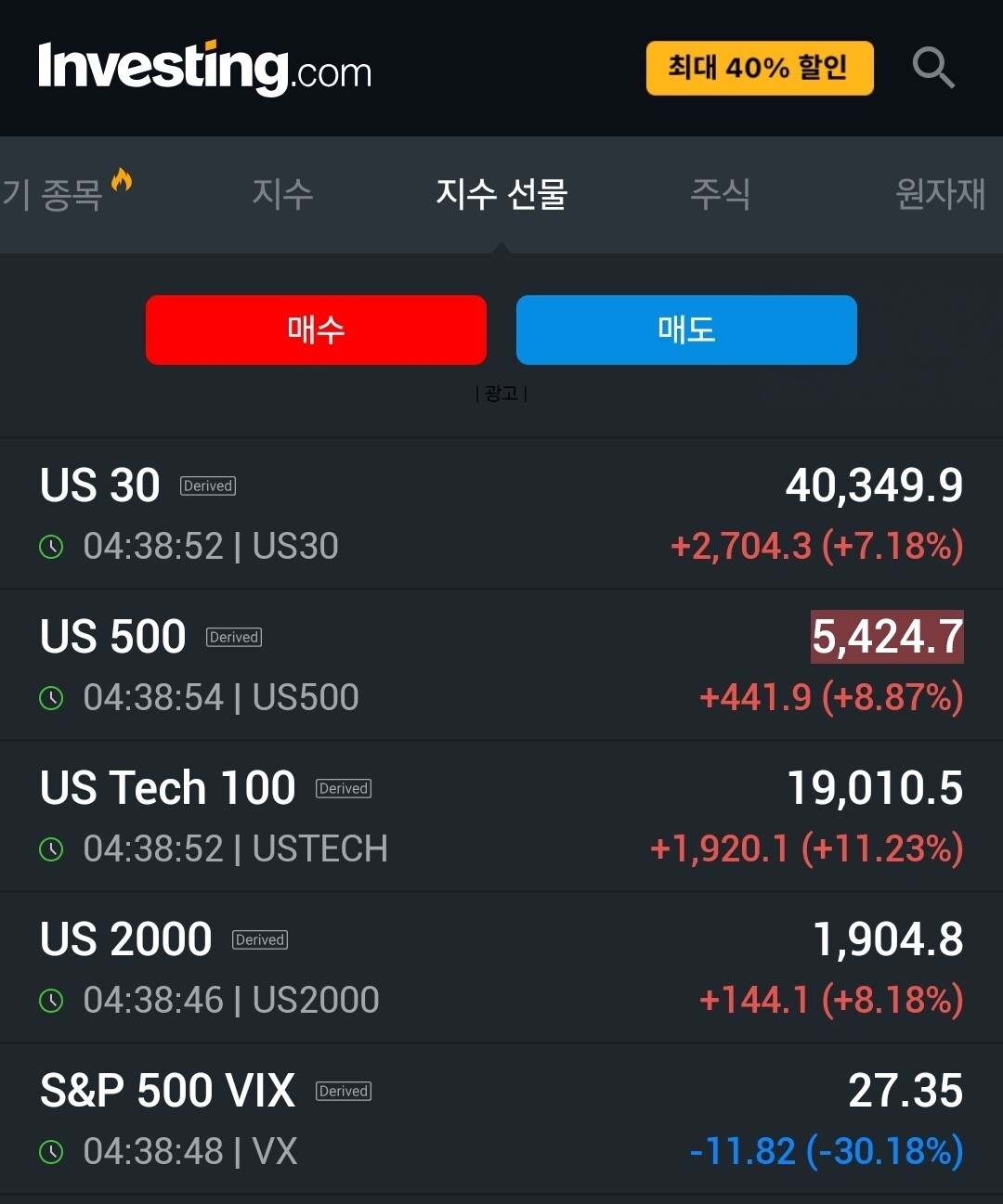Open S&P 500 VIX details
The height and width of the screenshot is (1204, 1003).
click(x=501, y=1120)
